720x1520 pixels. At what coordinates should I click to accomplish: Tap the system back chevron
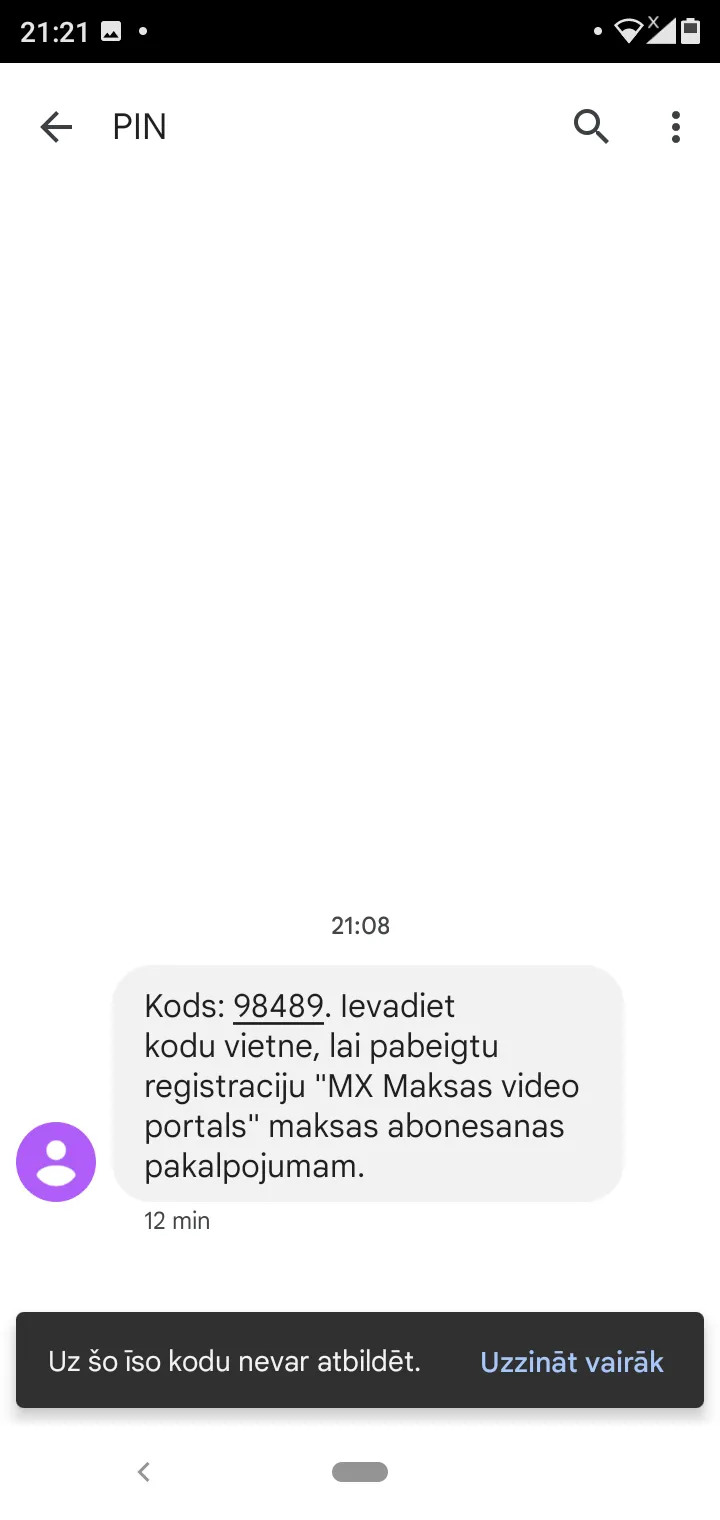[x=144, y=1471]
